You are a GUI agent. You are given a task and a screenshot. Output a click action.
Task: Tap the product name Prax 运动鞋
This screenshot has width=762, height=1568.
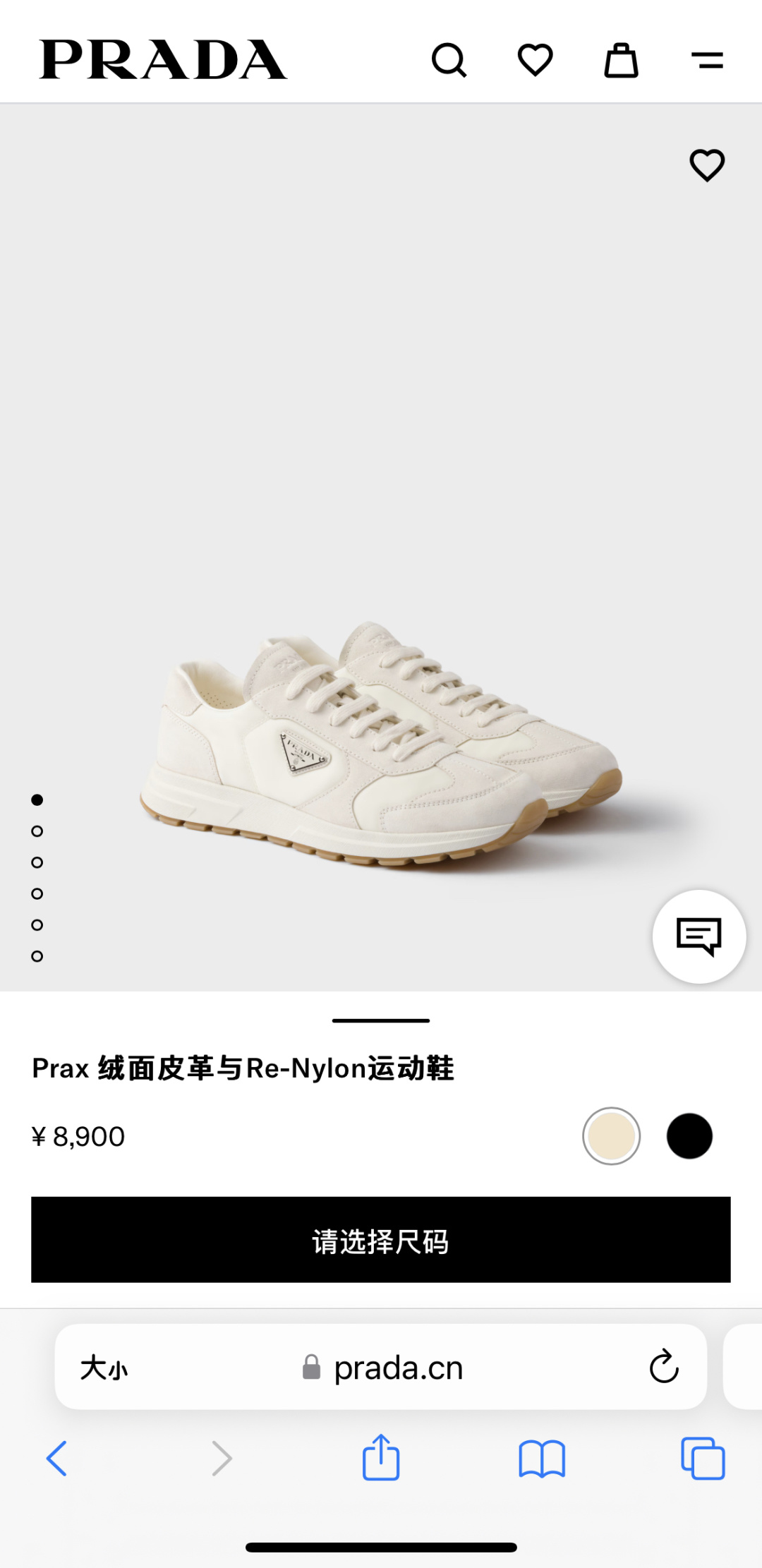[x=243, y=1068]
